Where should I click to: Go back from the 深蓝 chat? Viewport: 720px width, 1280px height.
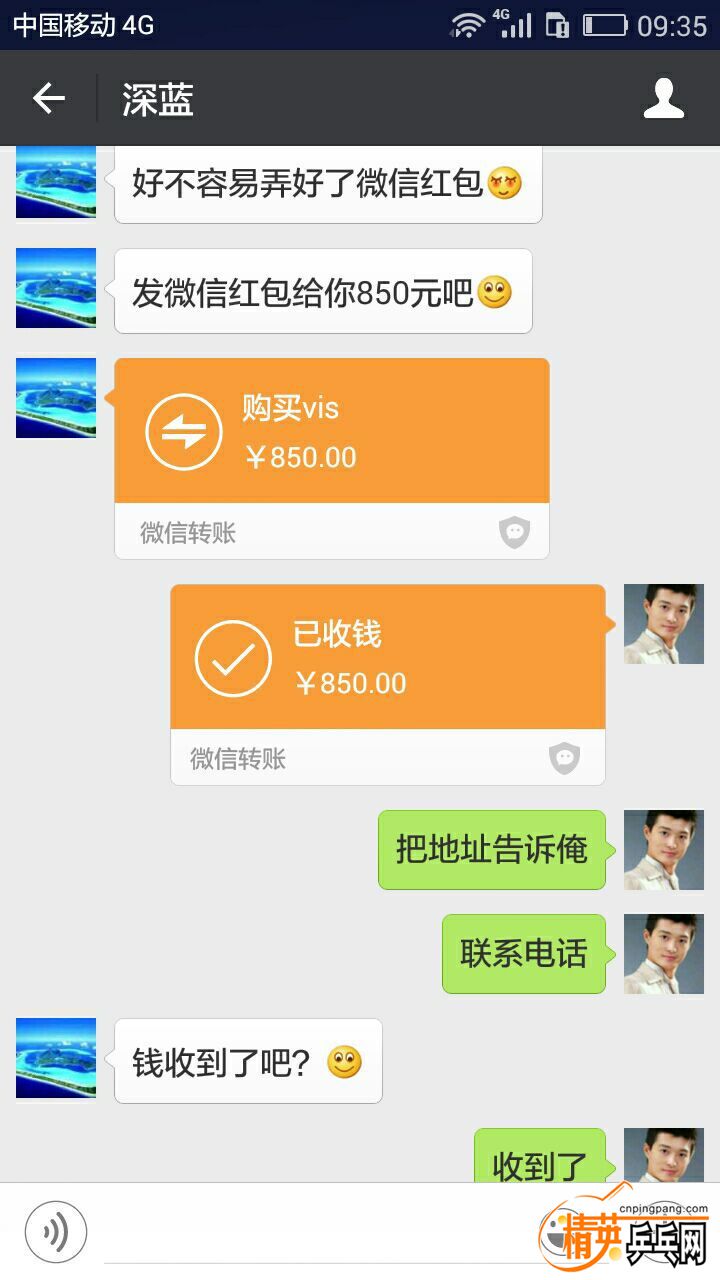point(48,98)
